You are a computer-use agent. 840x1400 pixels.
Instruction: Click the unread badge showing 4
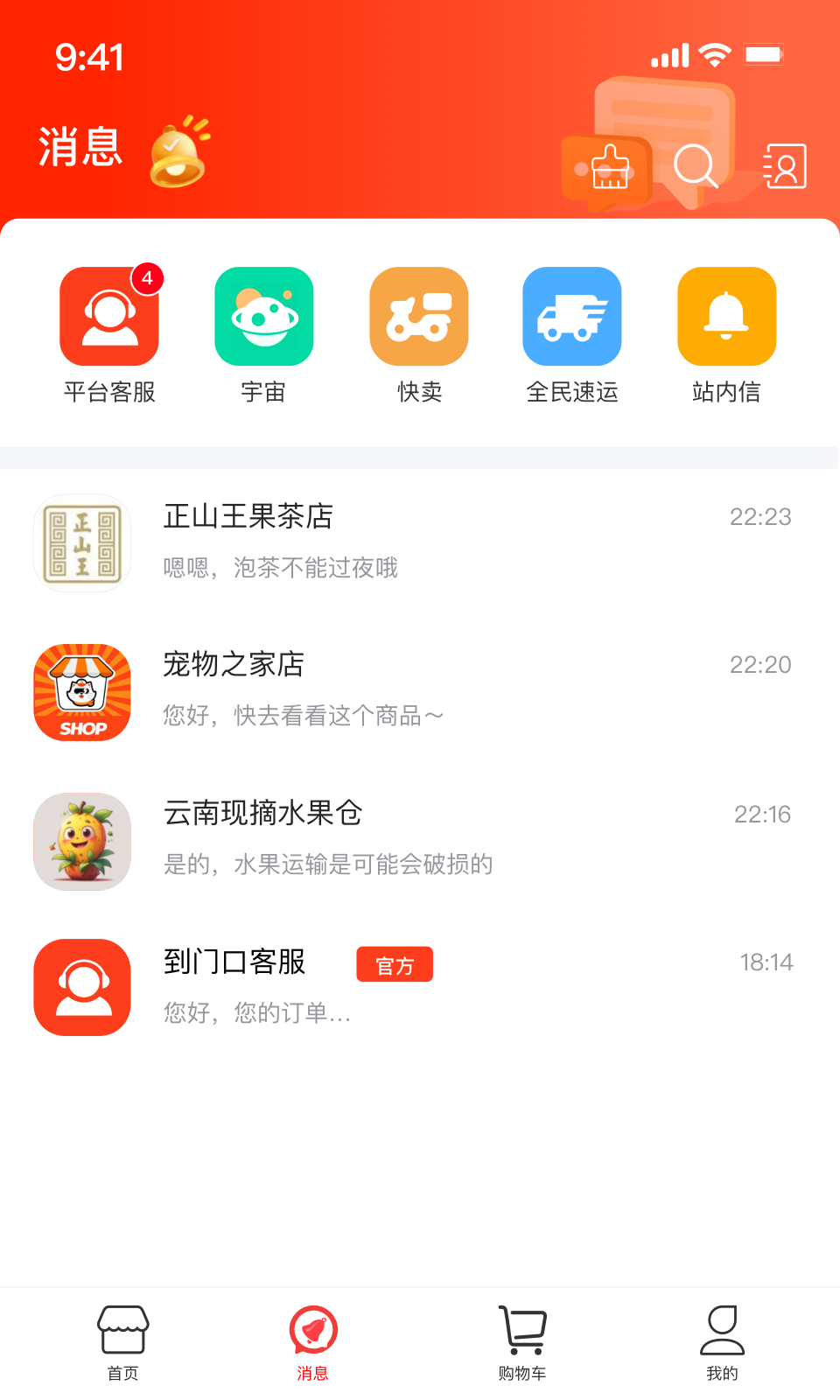point(147,278)
